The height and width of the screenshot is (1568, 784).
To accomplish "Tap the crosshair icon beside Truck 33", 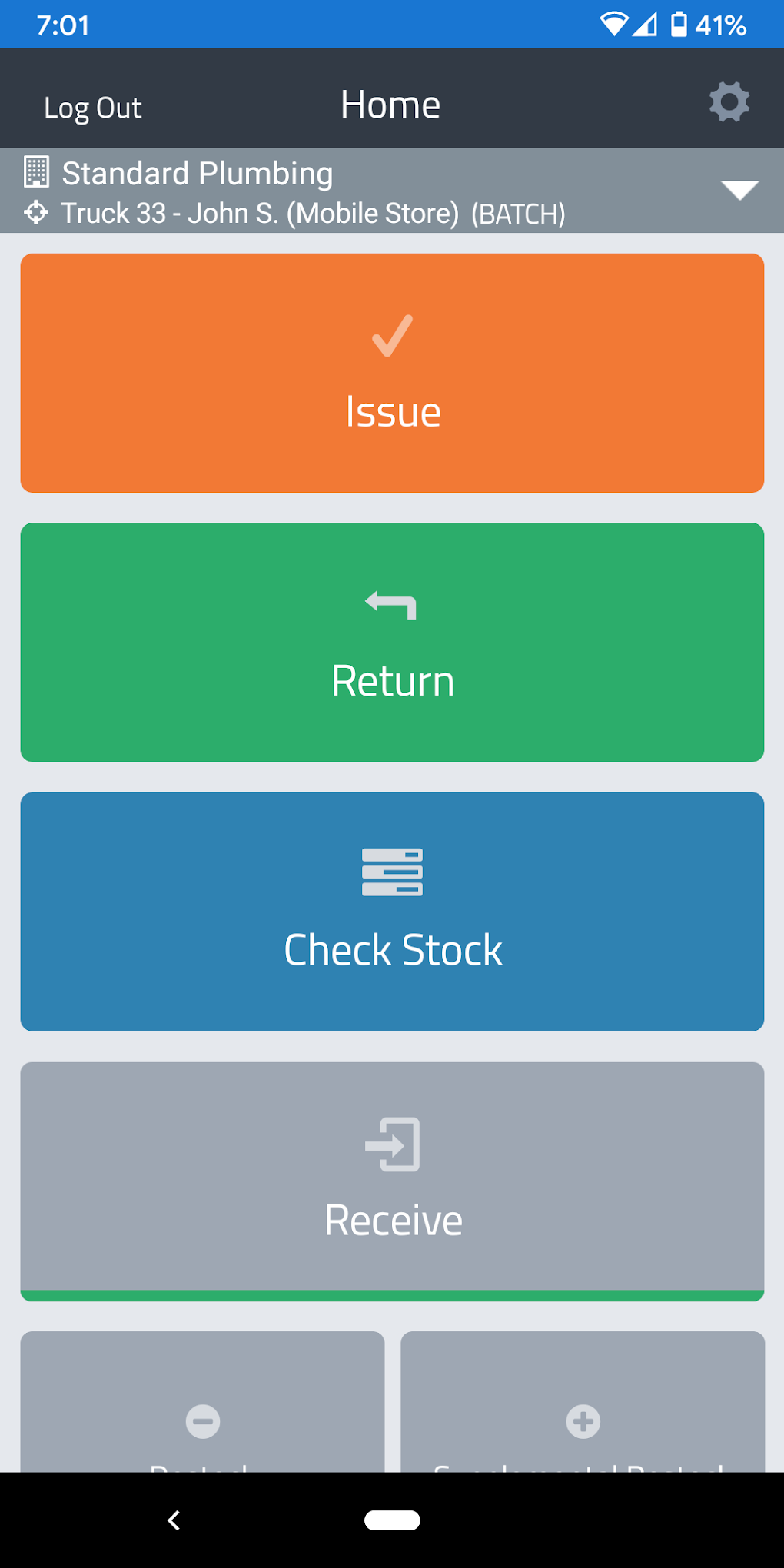I will pyautogui.click(x=35, y=214).
